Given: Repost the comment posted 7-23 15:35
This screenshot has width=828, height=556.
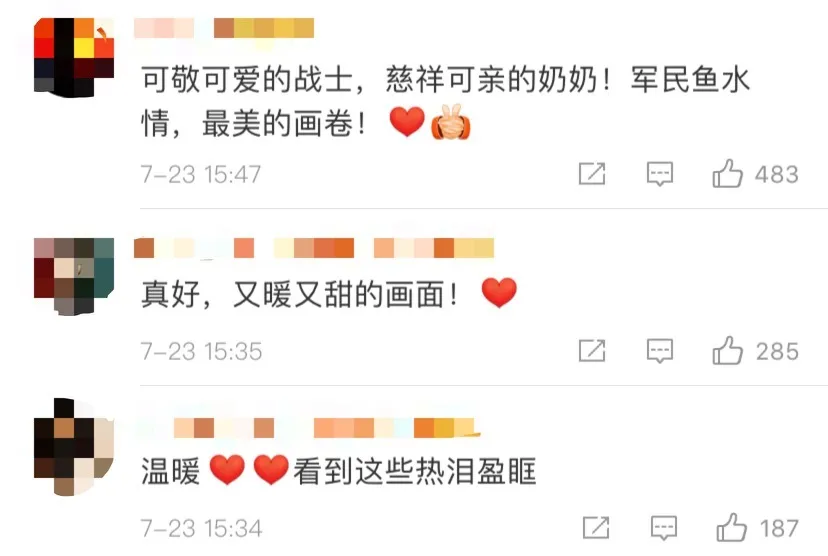Looking at the screenshot, I should 592,351.
